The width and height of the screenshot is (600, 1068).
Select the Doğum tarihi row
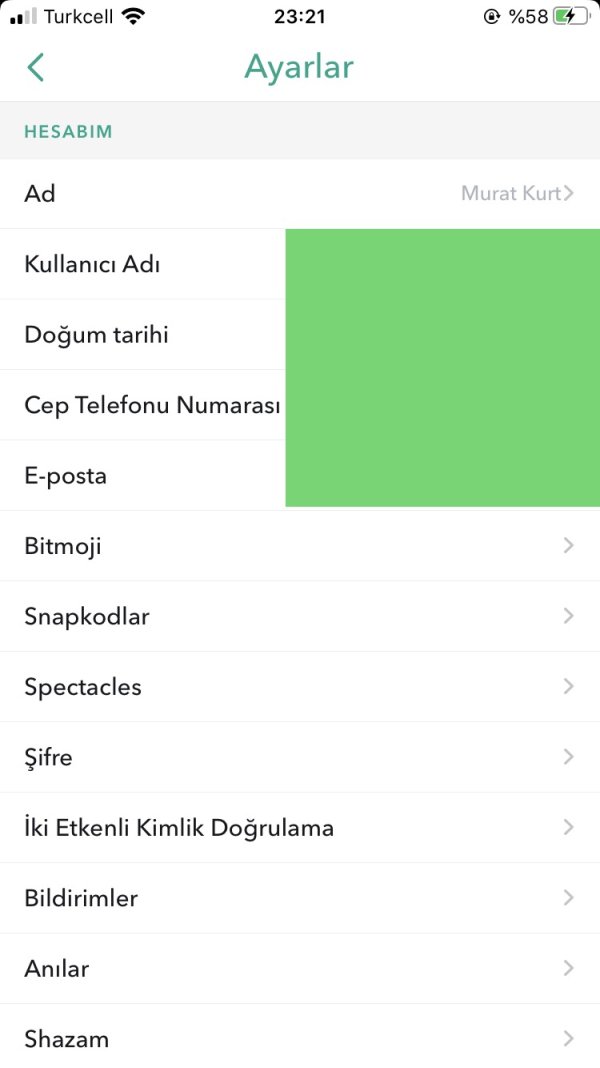140,335
